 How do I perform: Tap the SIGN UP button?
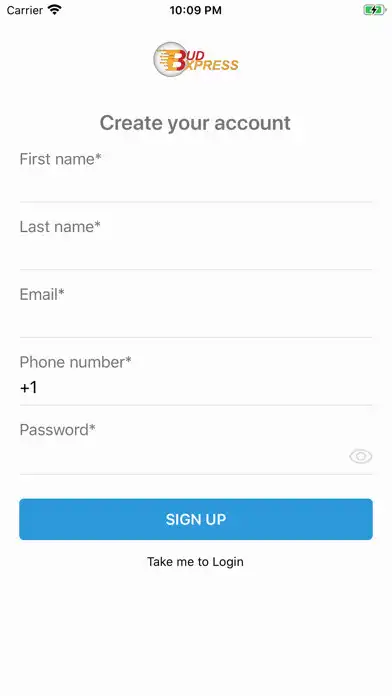click(x=196, y=519)
